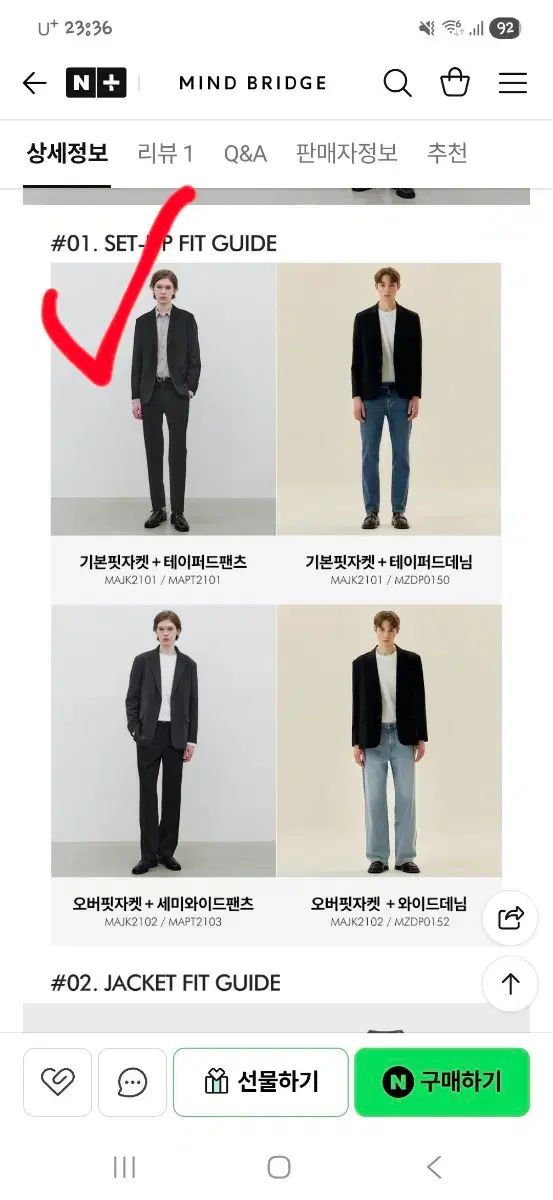This screenshot has width=553, height=1200.
Task: Open the hamburger menu
Action: (513, 83)
